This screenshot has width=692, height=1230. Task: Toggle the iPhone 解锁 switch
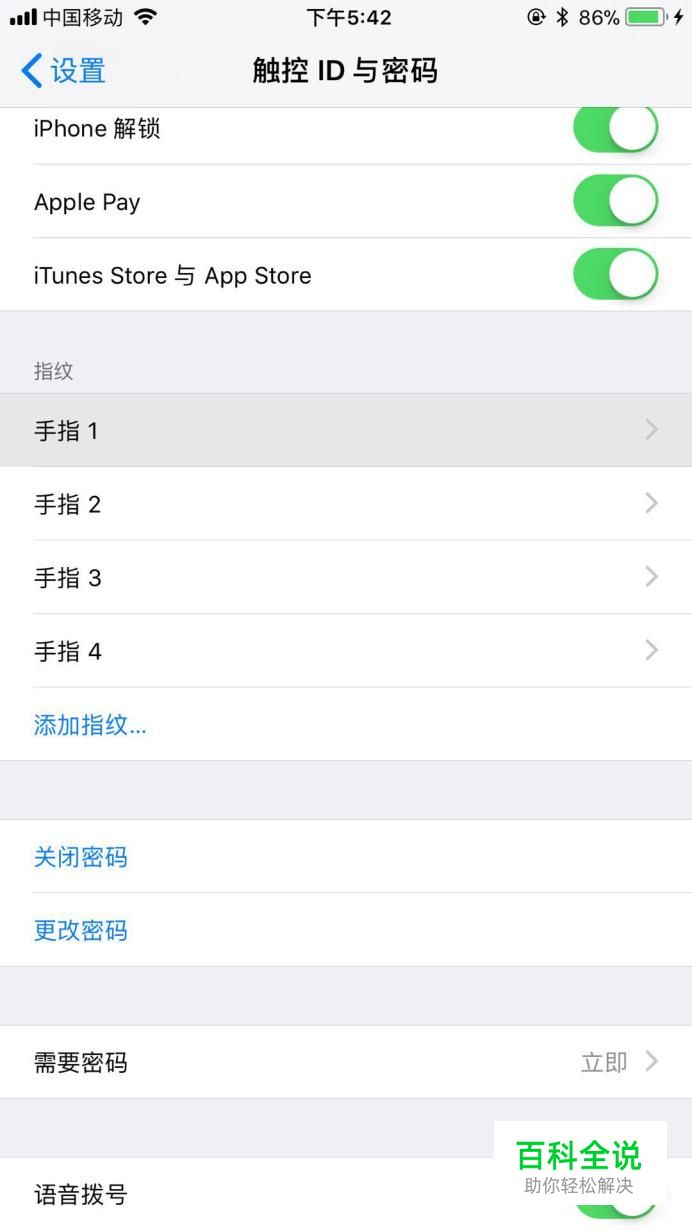tap(615, 128)
